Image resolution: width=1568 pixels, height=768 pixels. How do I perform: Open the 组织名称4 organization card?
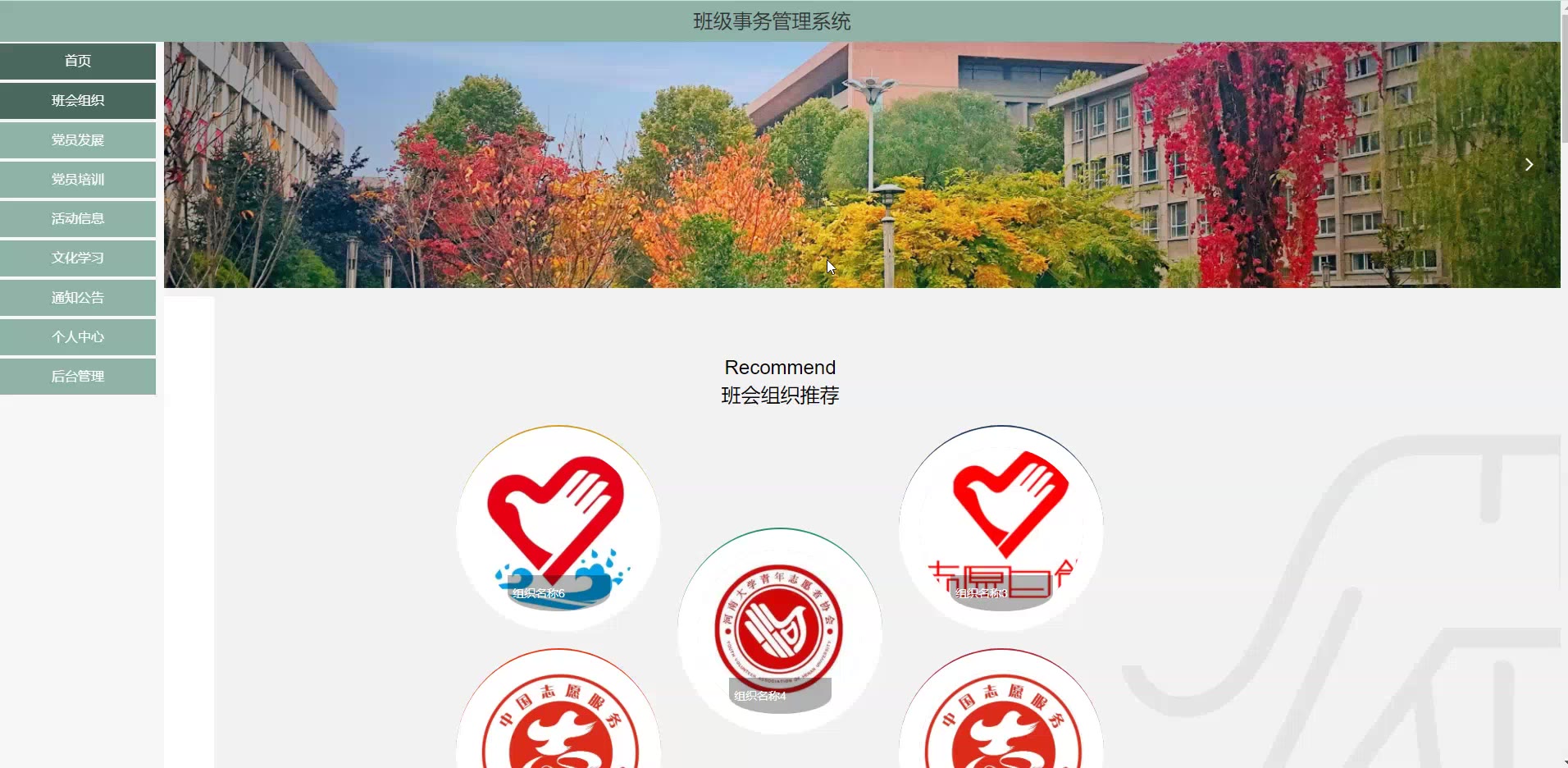pos(779,629)
